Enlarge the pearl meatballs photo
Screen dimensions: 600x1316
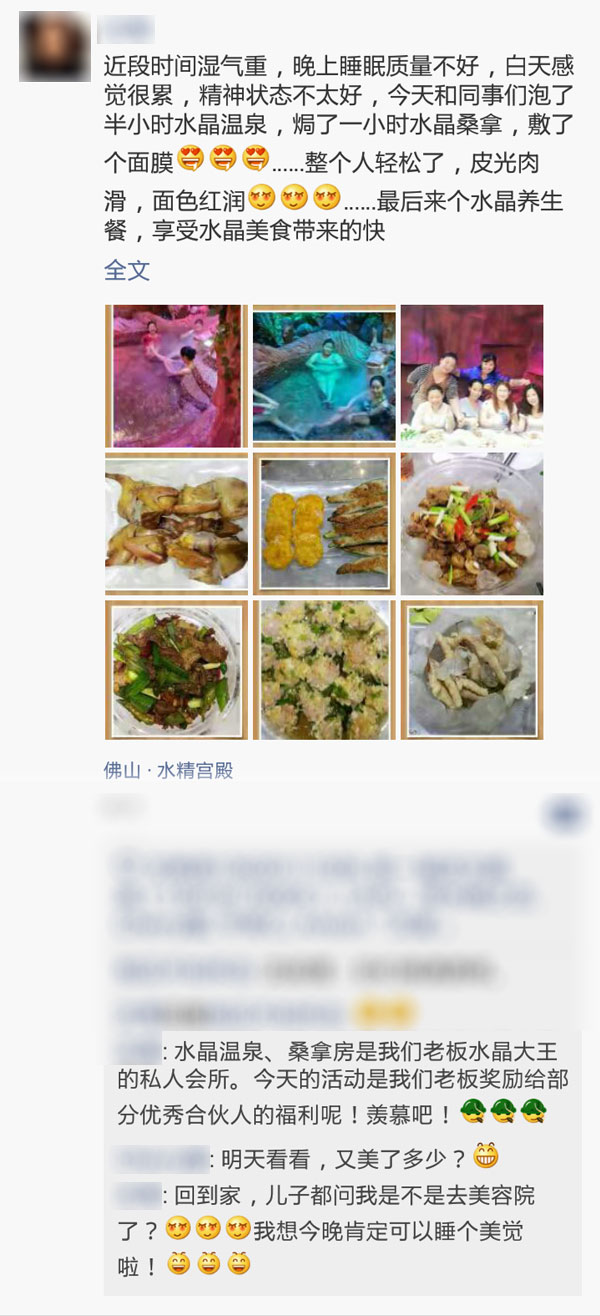[324, 670]
